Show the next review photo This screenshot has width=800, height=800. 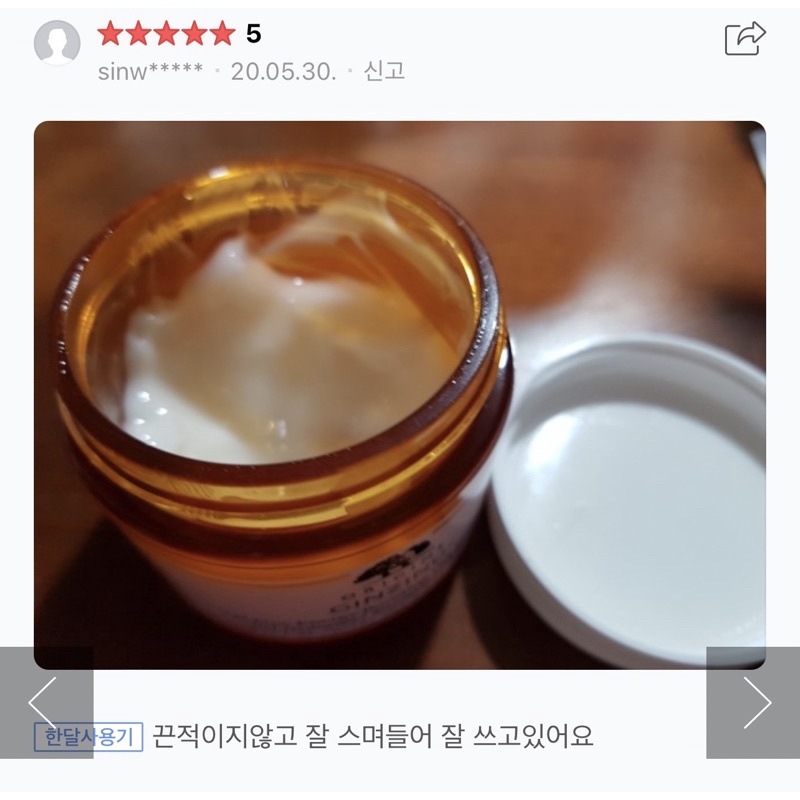coord(754,702)
